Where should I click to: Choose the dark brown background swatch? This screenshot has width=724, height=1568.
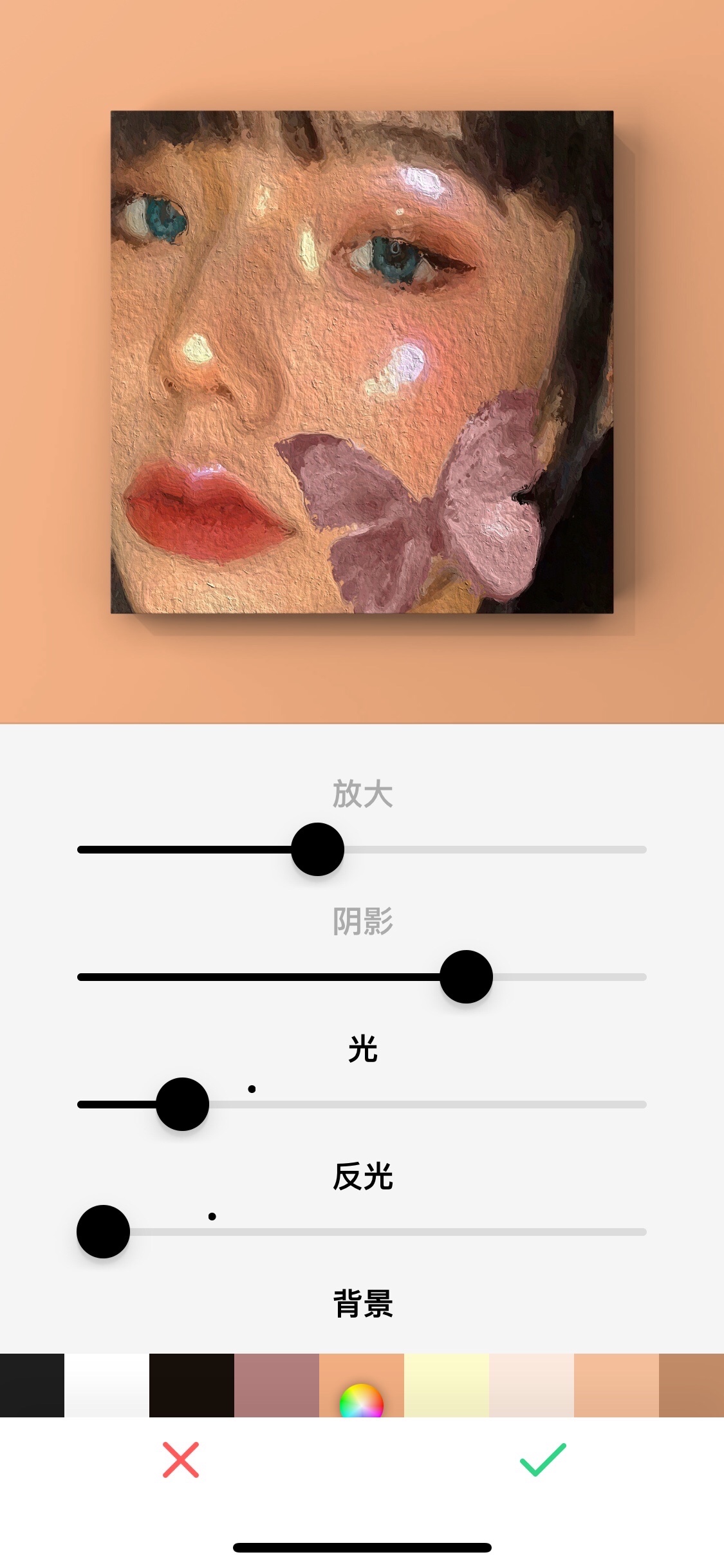point(192,1385)
